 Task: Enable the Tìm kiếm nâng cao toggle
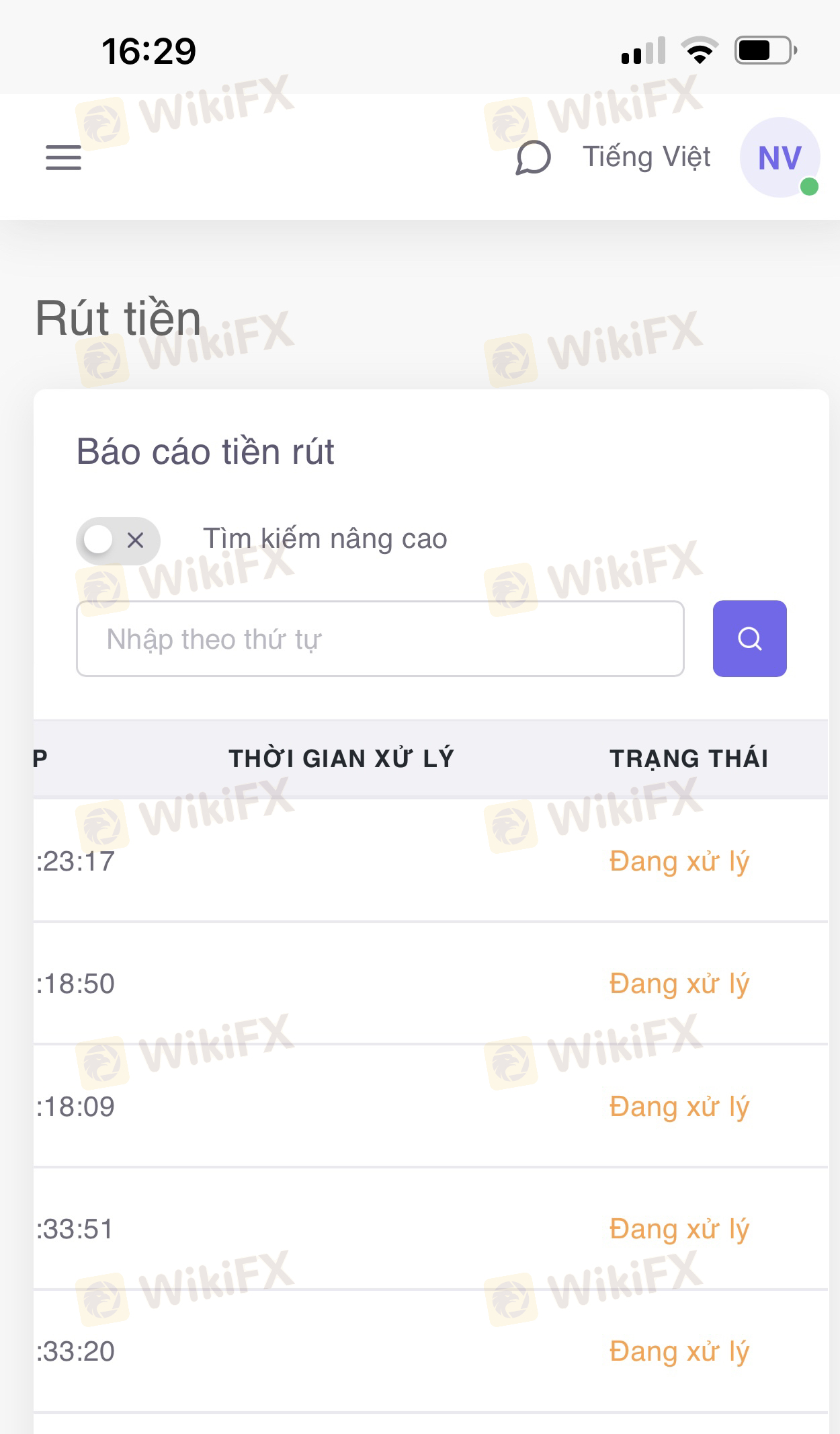pos(118,540)
